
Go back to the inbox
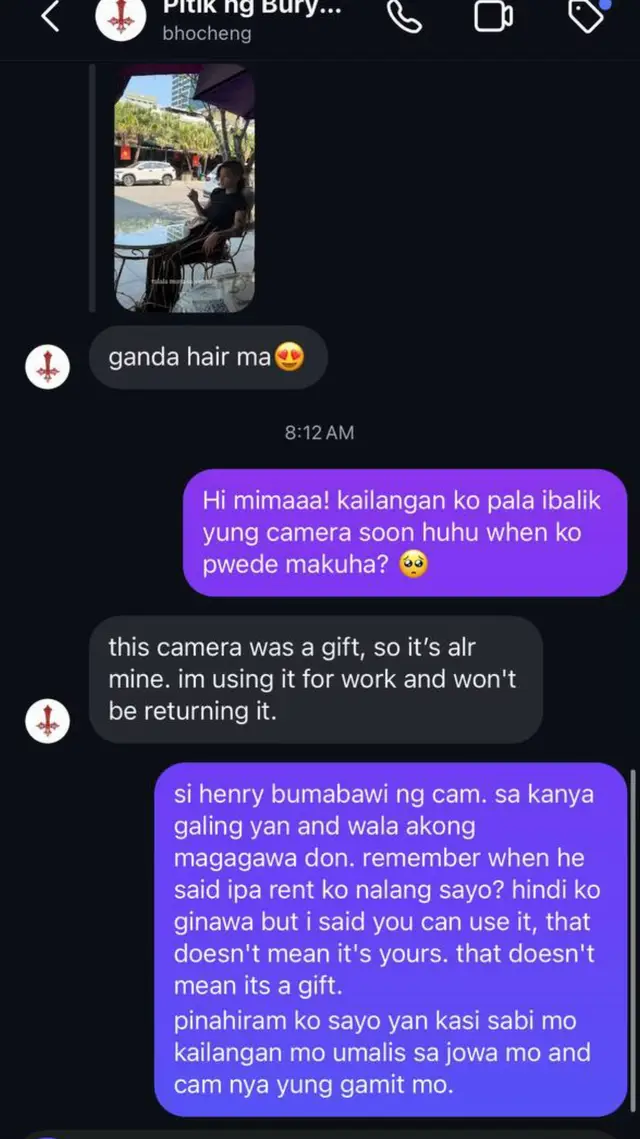pyautogui.click(x=49, y=16)
